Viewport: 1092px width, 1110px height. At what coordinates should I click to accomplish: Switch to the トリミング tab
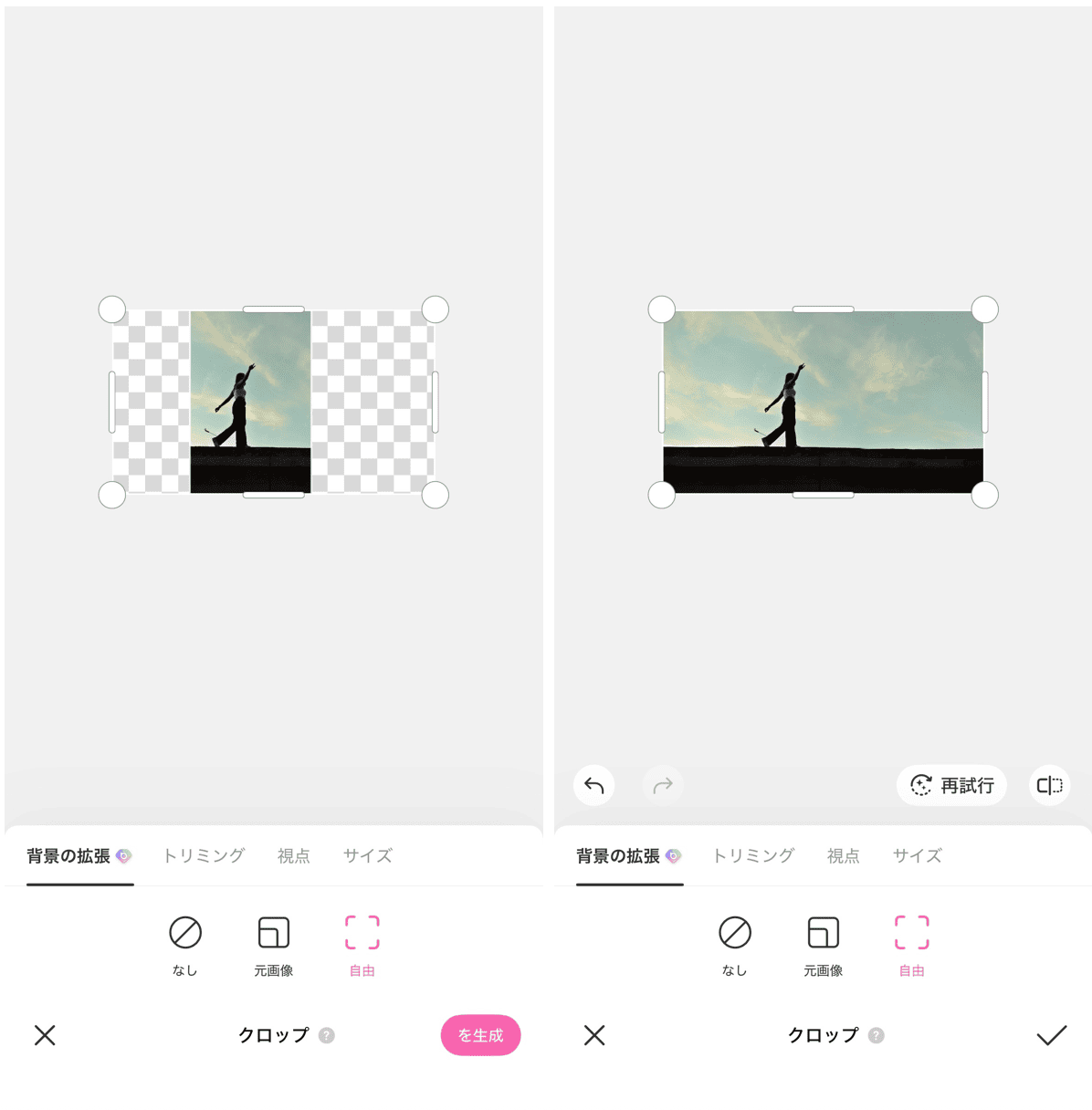pyautogui.click(x=203, y=855)
